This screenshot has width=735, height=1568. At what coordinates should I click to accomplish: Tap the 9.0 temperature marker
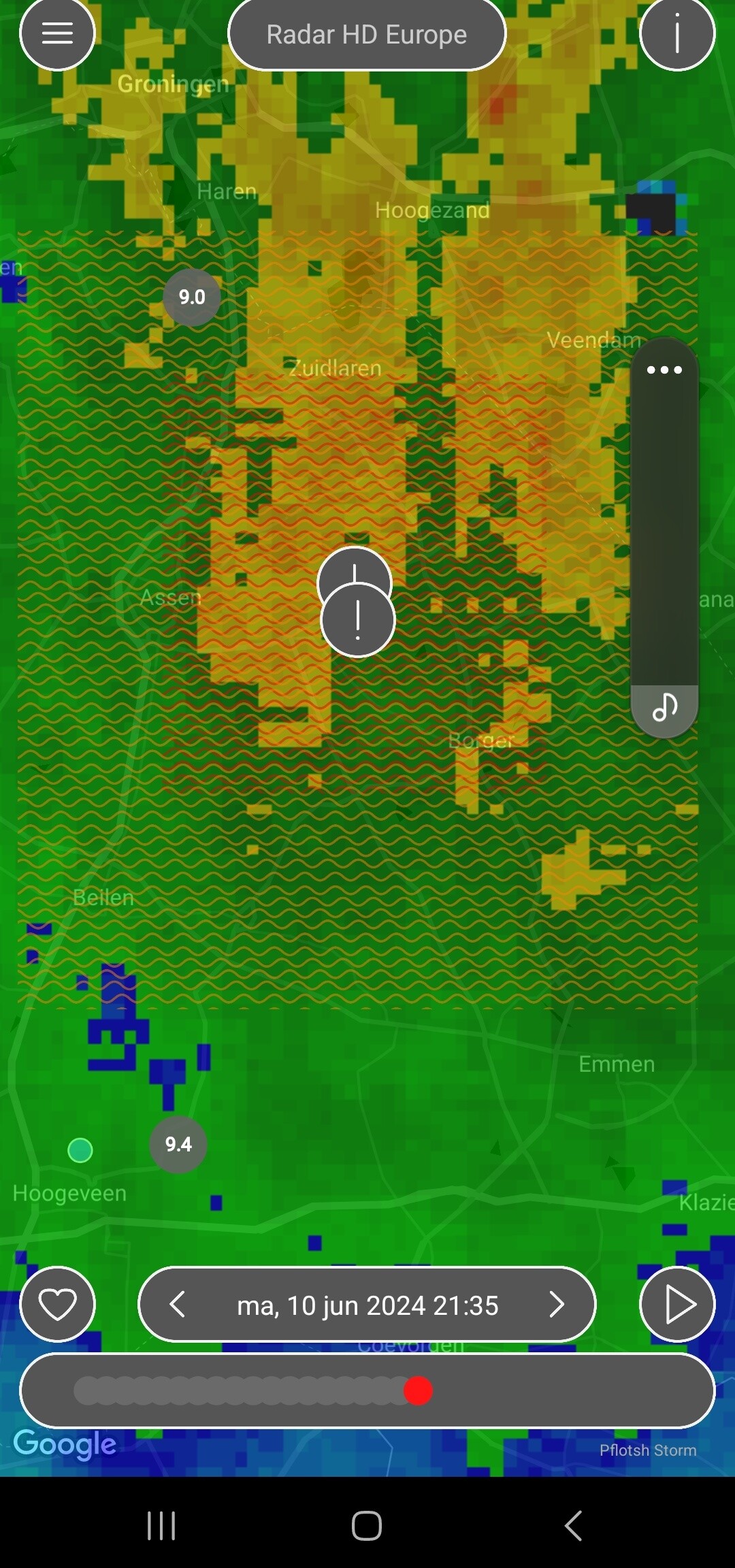[192, 297]
